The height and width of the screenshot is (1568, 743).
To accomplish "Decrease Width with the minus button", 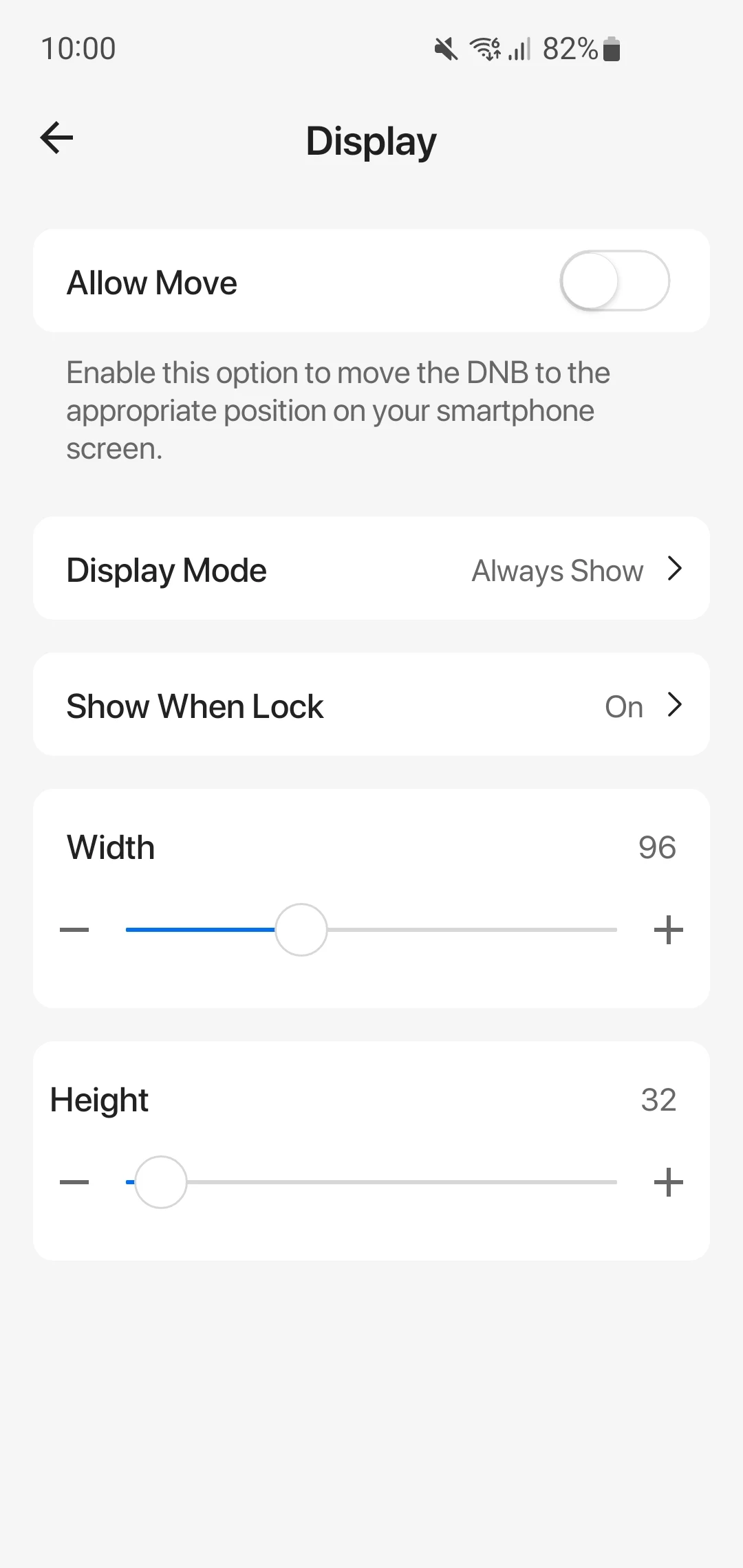I will [74, 930].
